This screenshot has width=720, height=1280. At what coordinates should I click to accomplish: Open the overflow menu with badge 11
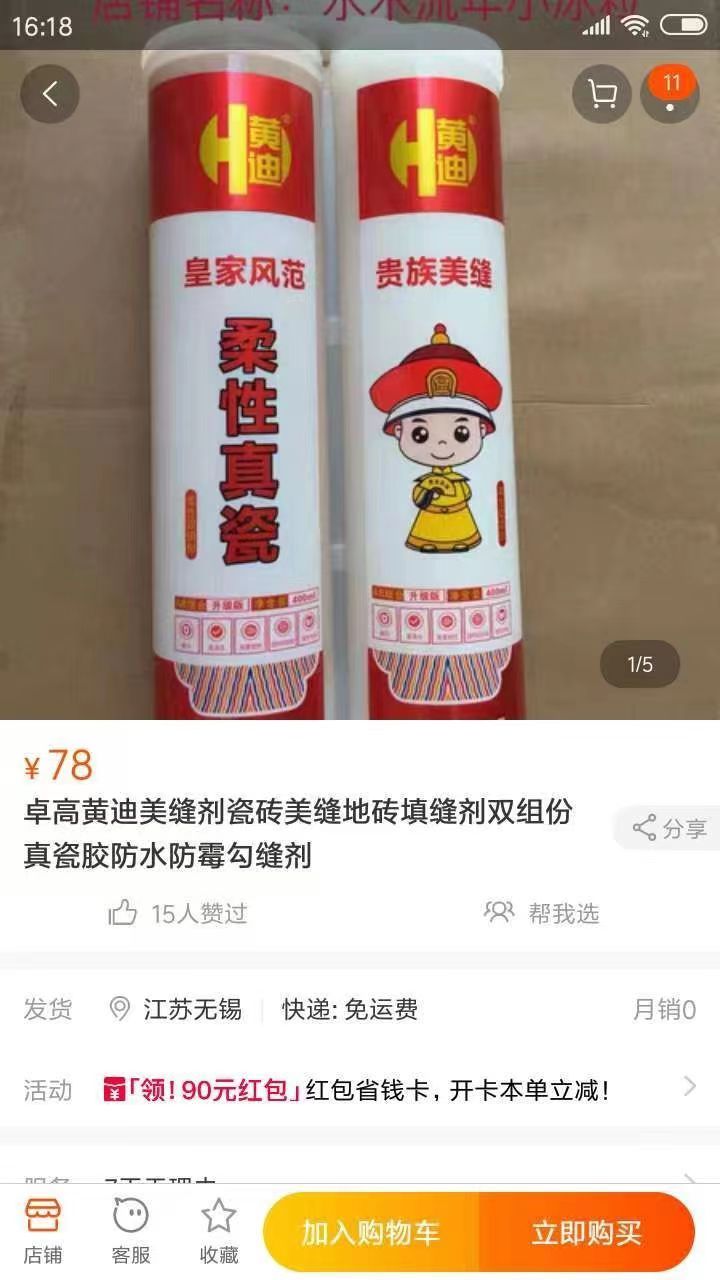(x=670, y=94)
